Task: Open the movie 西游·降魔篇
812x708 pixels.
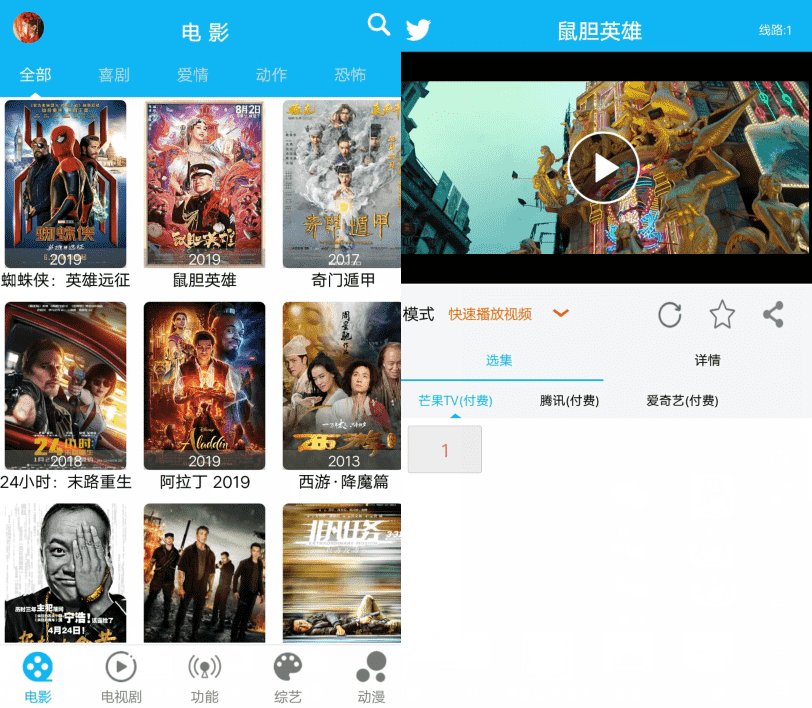Action: [x=342, y=386]
